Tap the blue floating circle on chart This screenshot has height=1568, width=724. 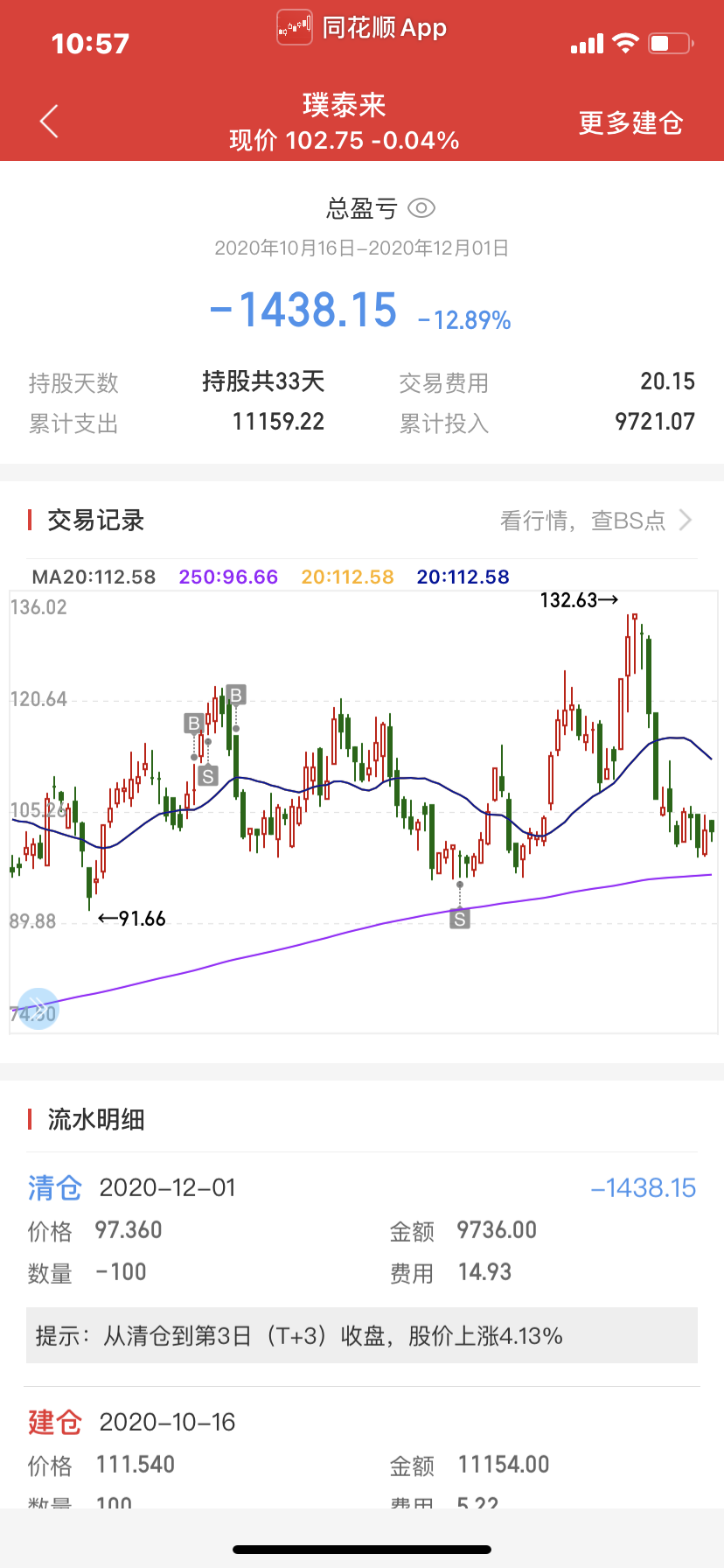point(38,1008)
